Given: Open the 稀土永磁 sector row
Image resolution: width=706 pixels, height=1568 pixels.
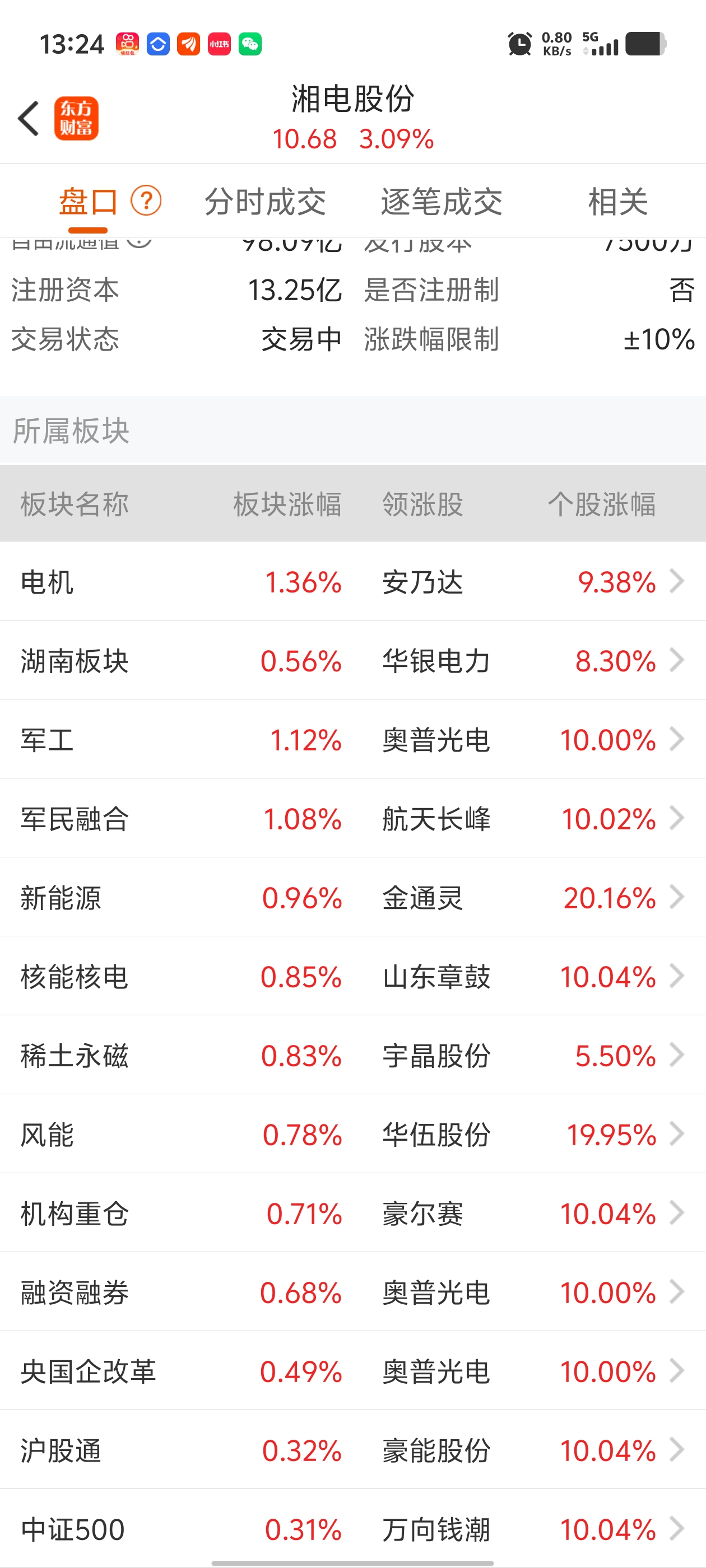Looking at the screenshot, I should [354, 1055].
